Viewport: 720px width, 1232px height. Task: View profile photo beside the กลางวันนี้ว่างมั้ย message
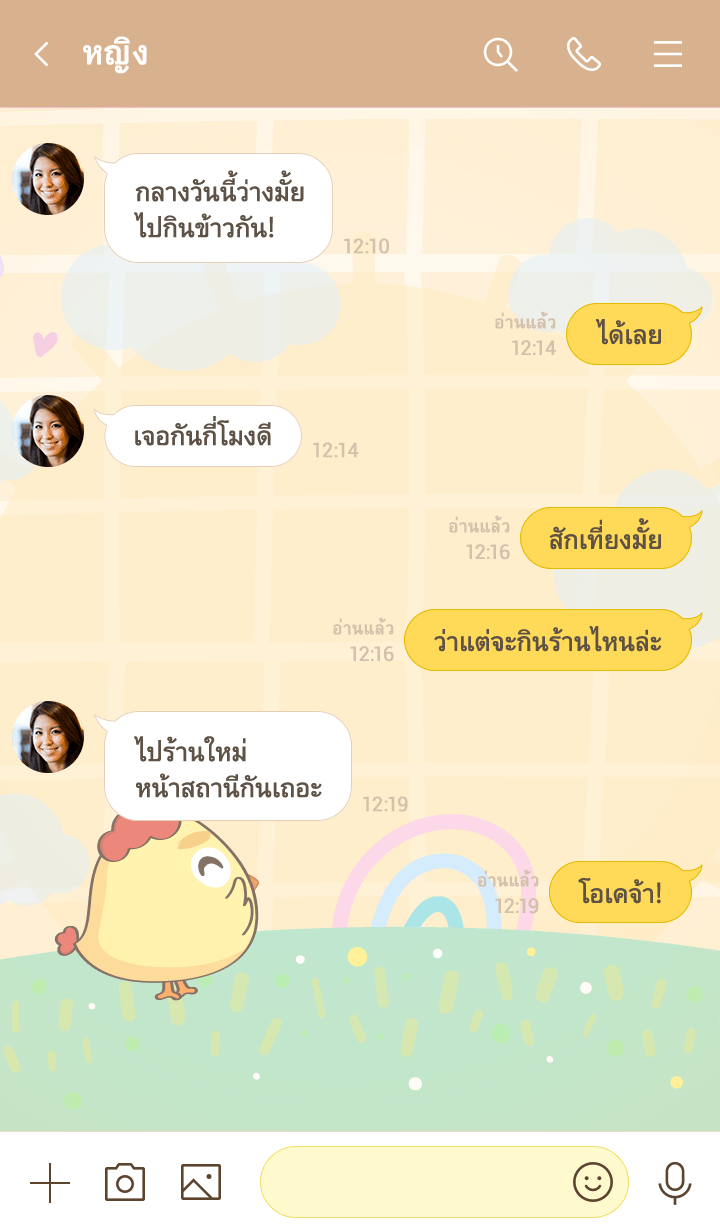pyautogui.click(x=48, y=179)
